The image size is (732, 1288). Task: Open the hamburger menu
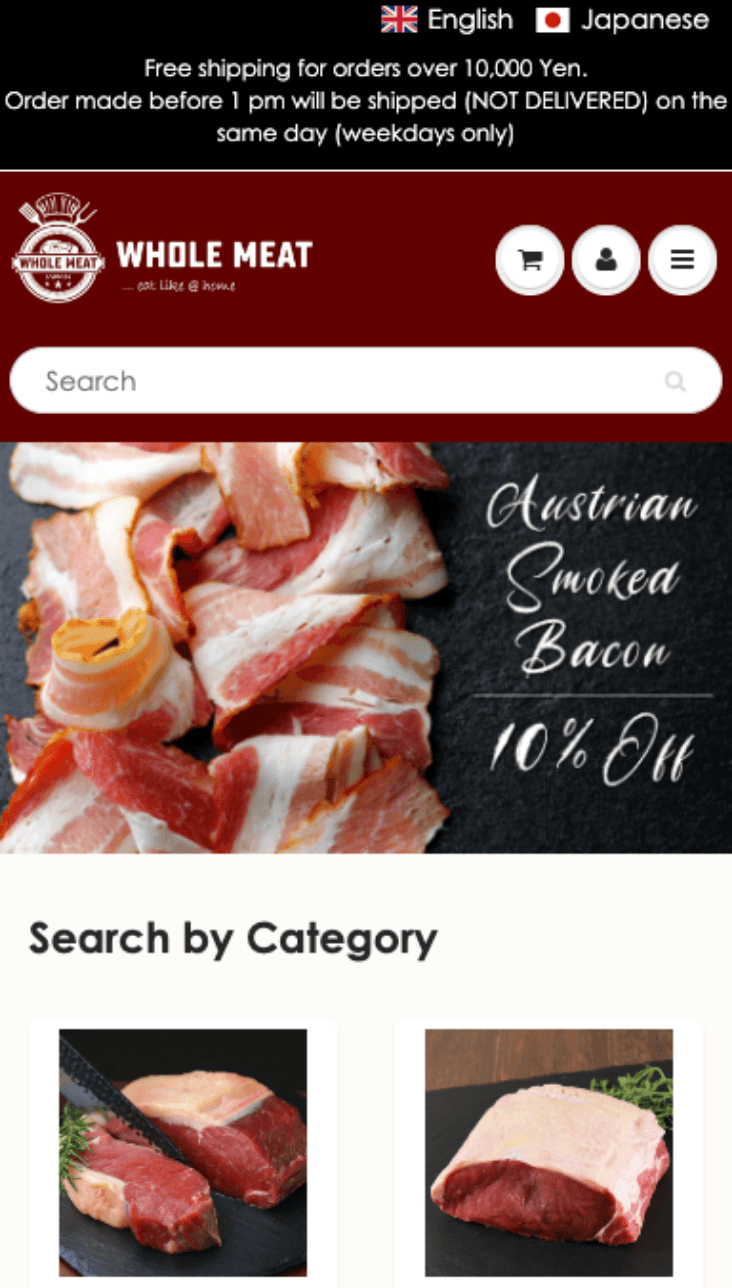(682, 260)
